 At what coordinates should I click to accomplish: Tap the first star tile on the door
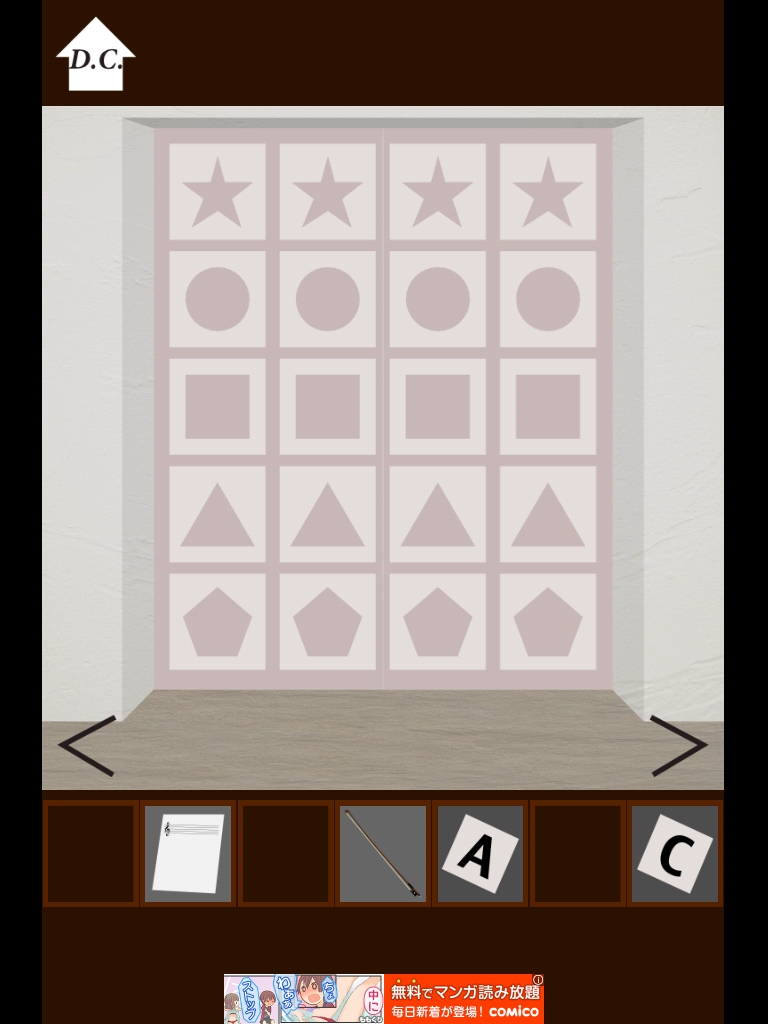218,192
